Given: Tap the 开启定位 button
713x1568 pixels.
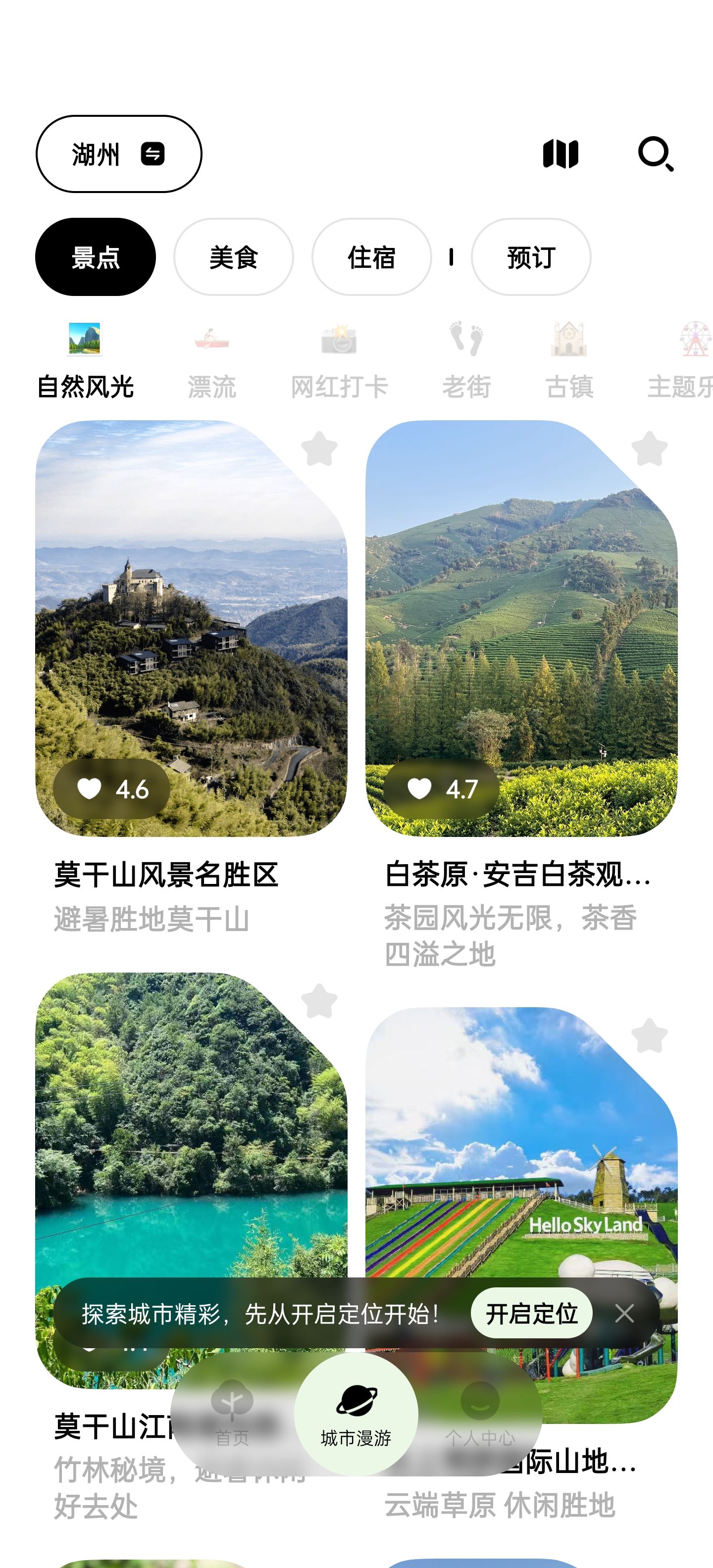Looking at the screenshot, I should coord(532,1313).
